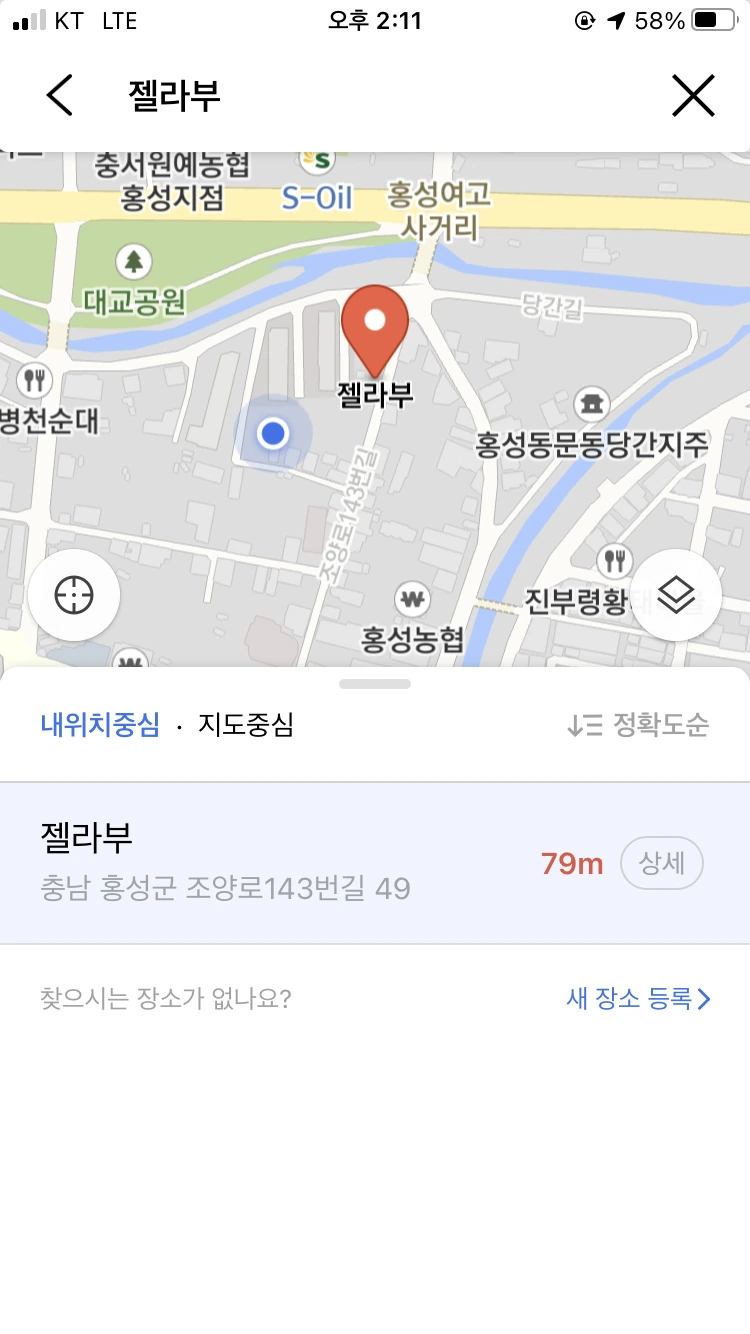Tap the 젤라부 search text field
The width and height of the screenshot is (750, 1334).
(380, 96)
